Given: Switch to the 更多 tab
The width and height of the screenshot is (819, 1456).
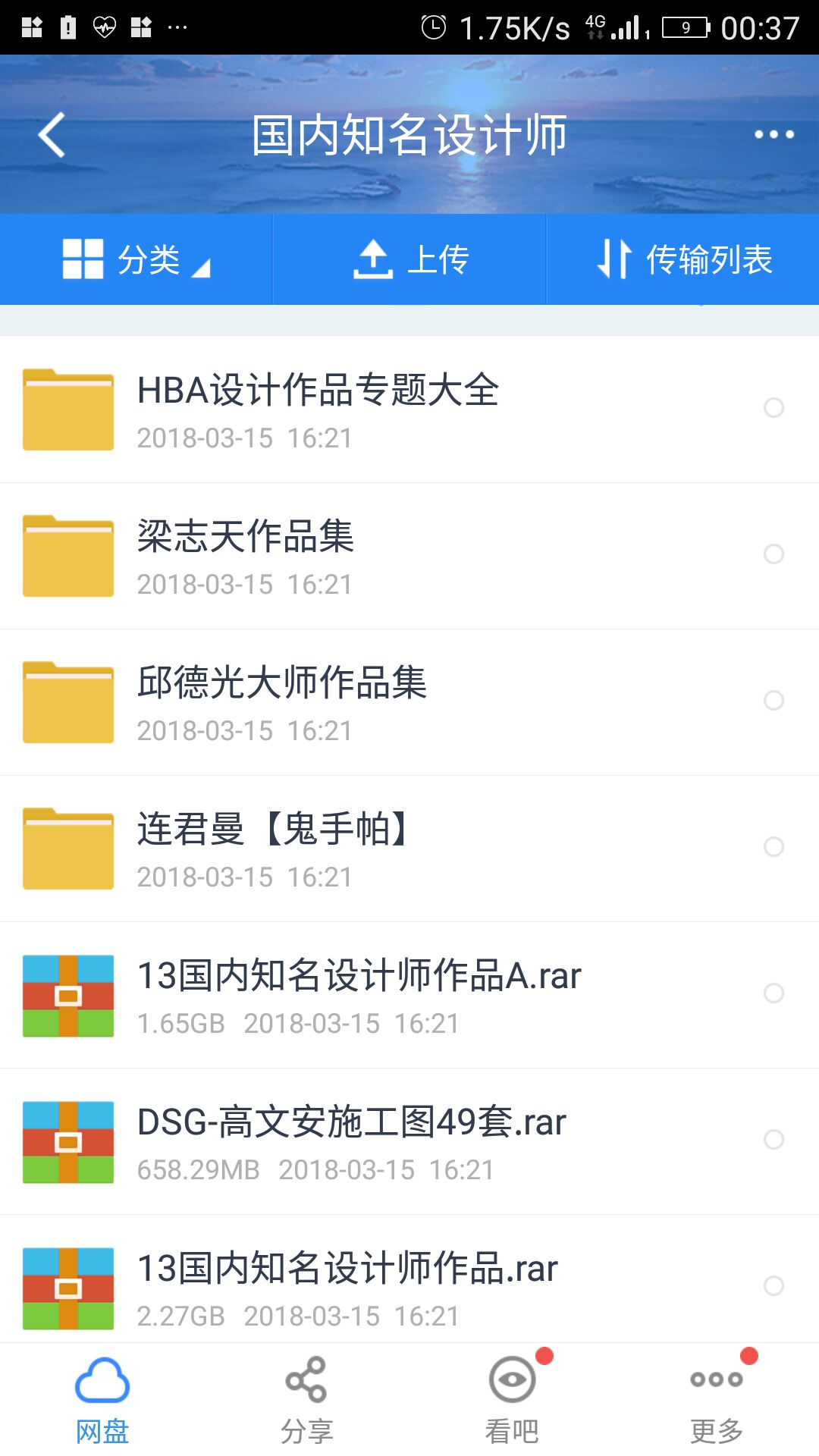Looking at the screenshot, I should 717,1400.
